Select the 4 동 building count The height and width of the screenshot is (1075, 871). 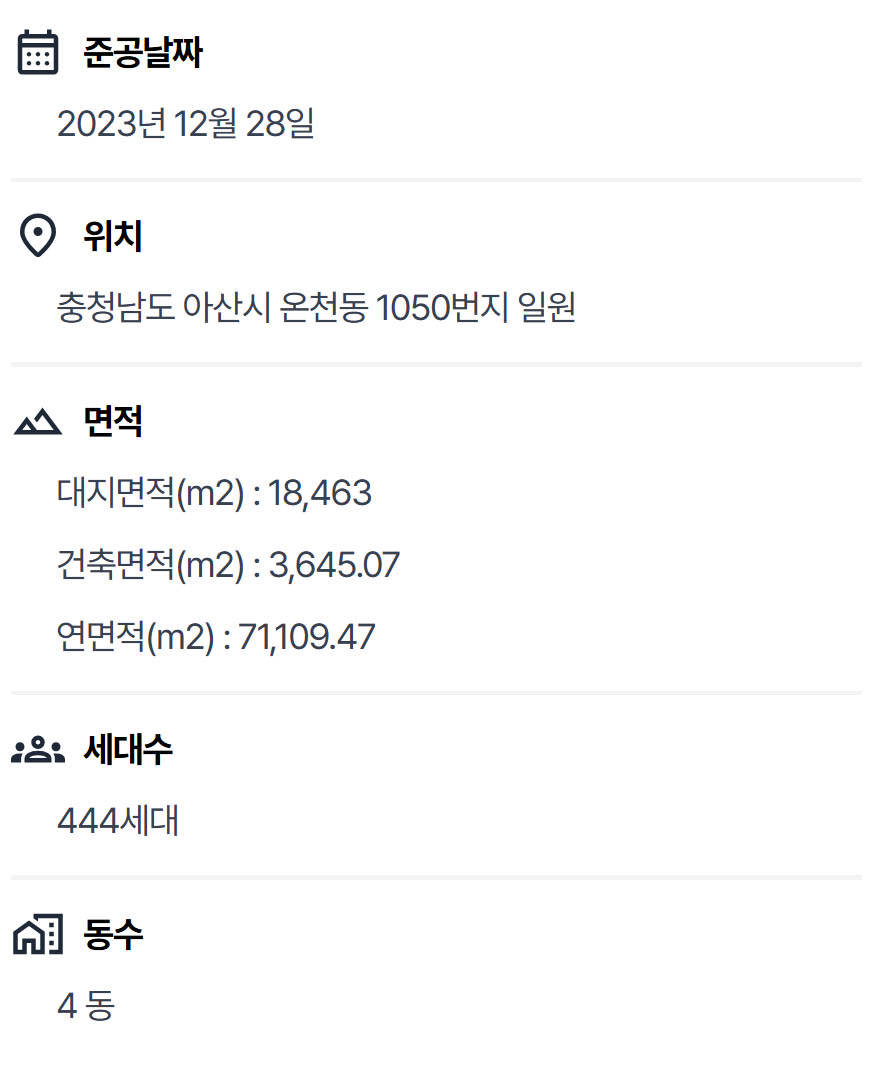tap(85, 1006)
